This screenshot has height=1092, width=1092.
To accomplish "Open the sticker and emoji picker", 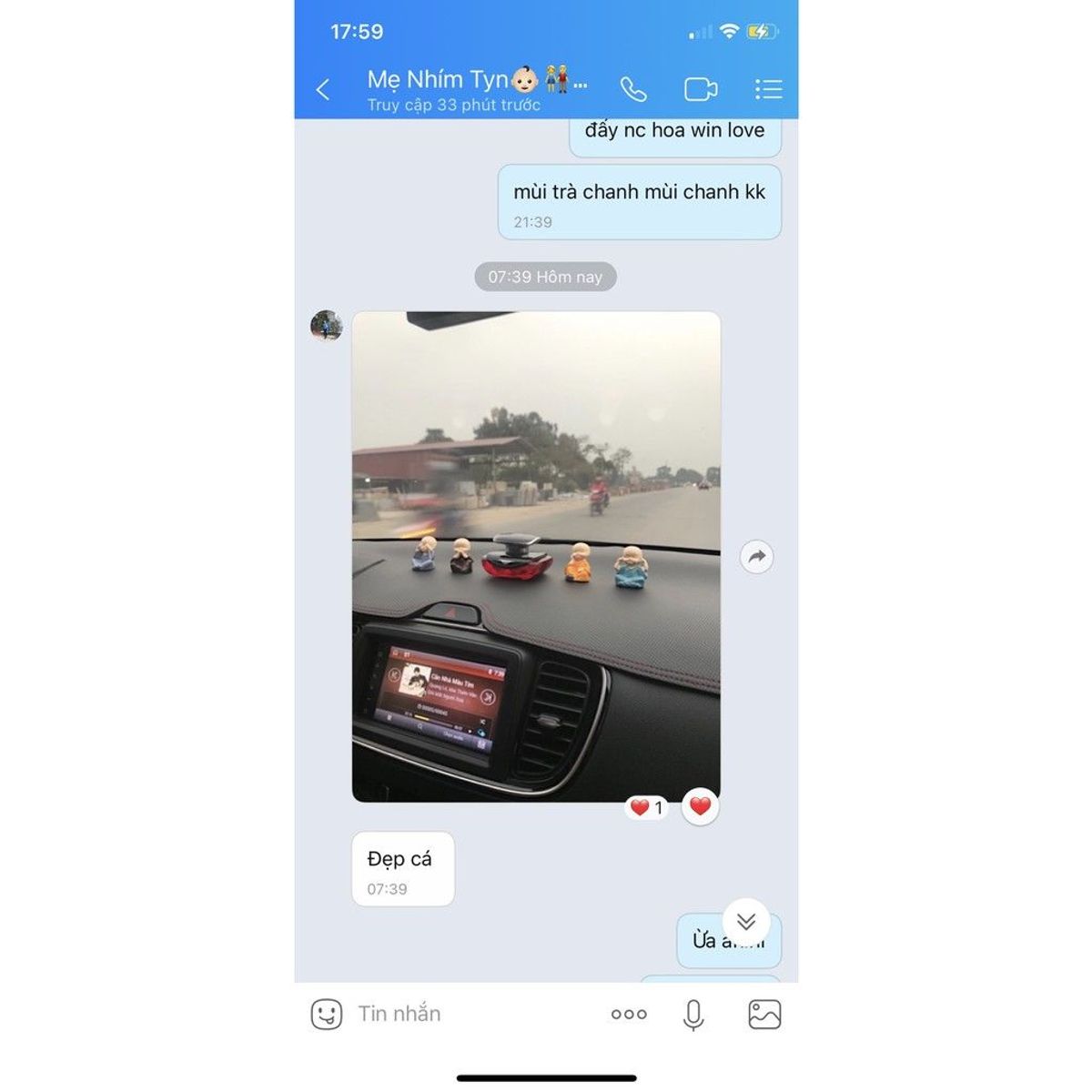I will [x=327, y=1014].
